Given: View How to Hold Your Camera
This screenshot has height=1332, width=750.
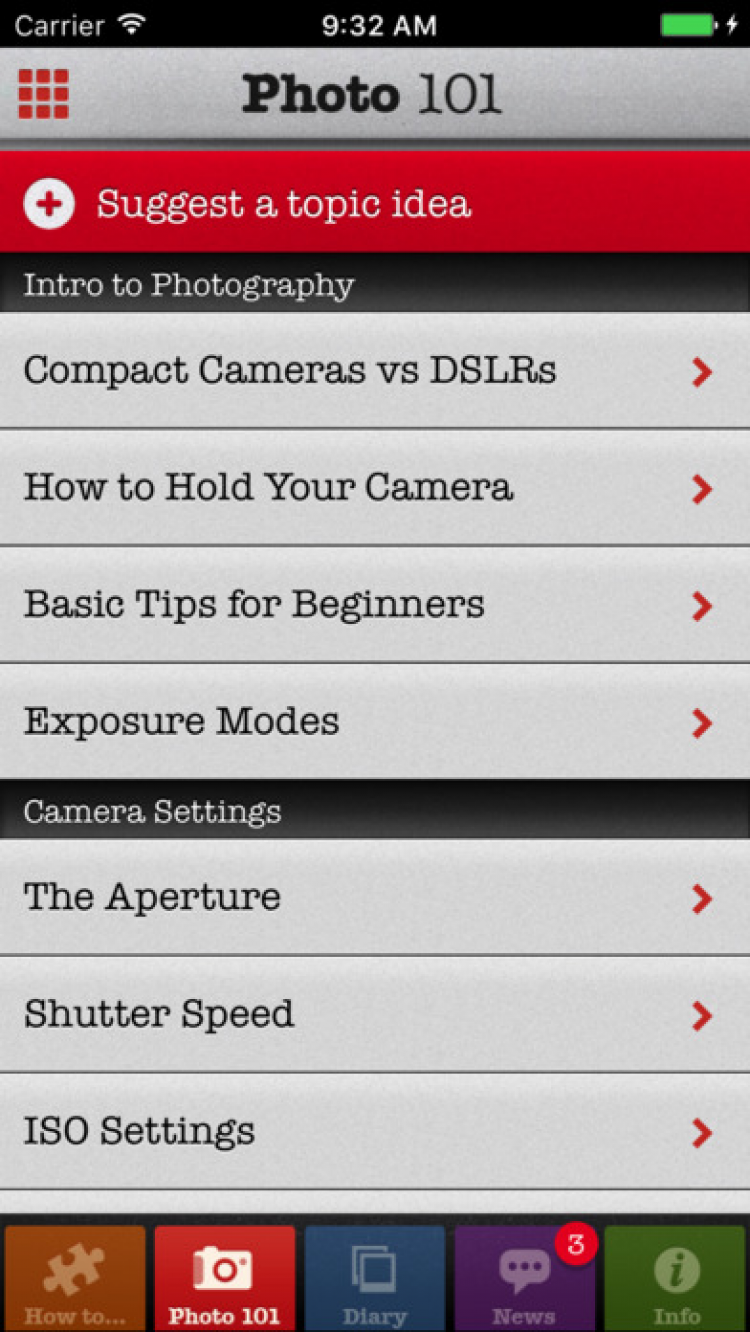Looking at the screenshot, I should pos(375,488).
